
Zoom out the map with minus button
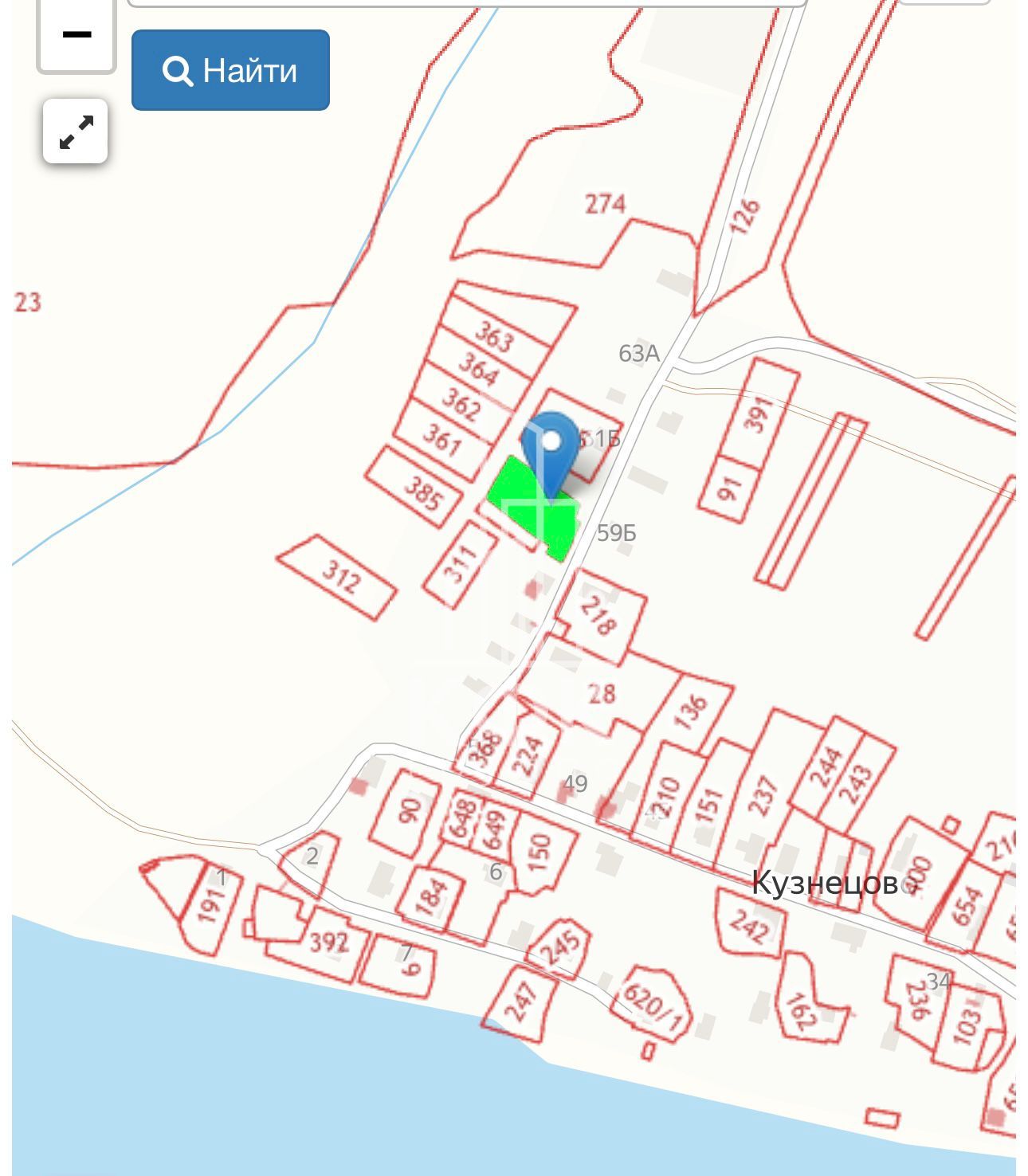77,35
